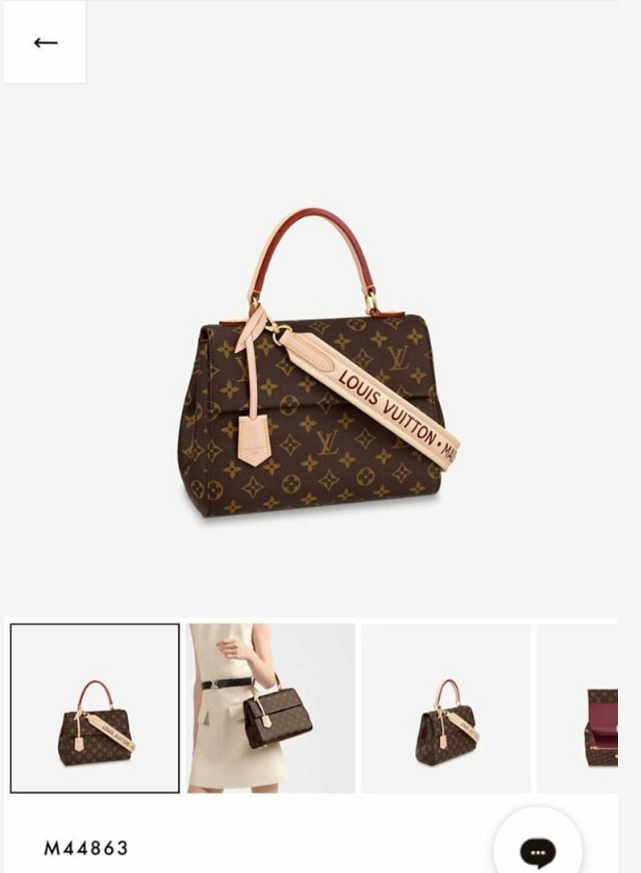Screen dimensions: 641x873
Task: Open the bag interior thumbnail
Action: click(x=592, y=708)
